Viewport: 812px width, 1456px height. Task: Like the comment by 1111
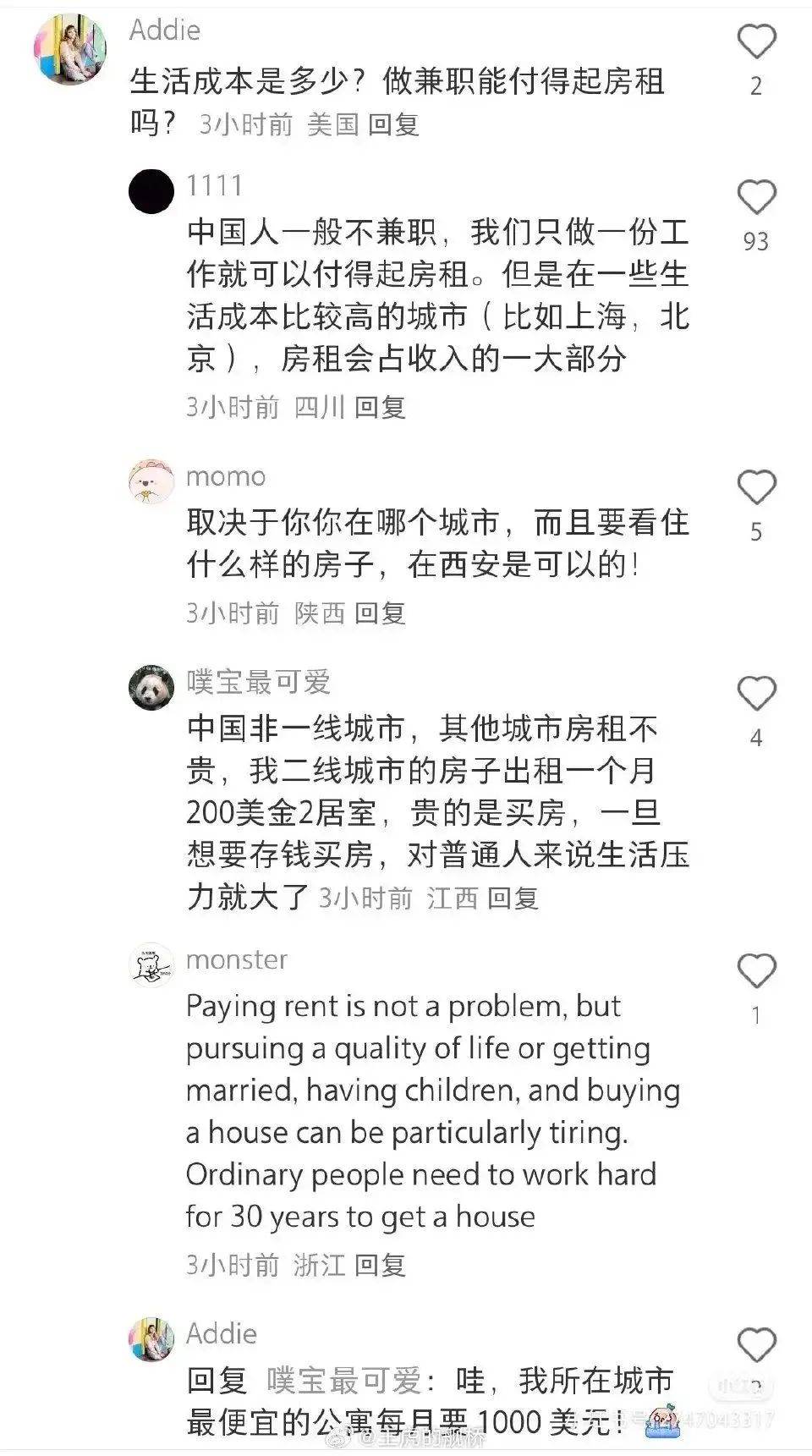[756, 198]
